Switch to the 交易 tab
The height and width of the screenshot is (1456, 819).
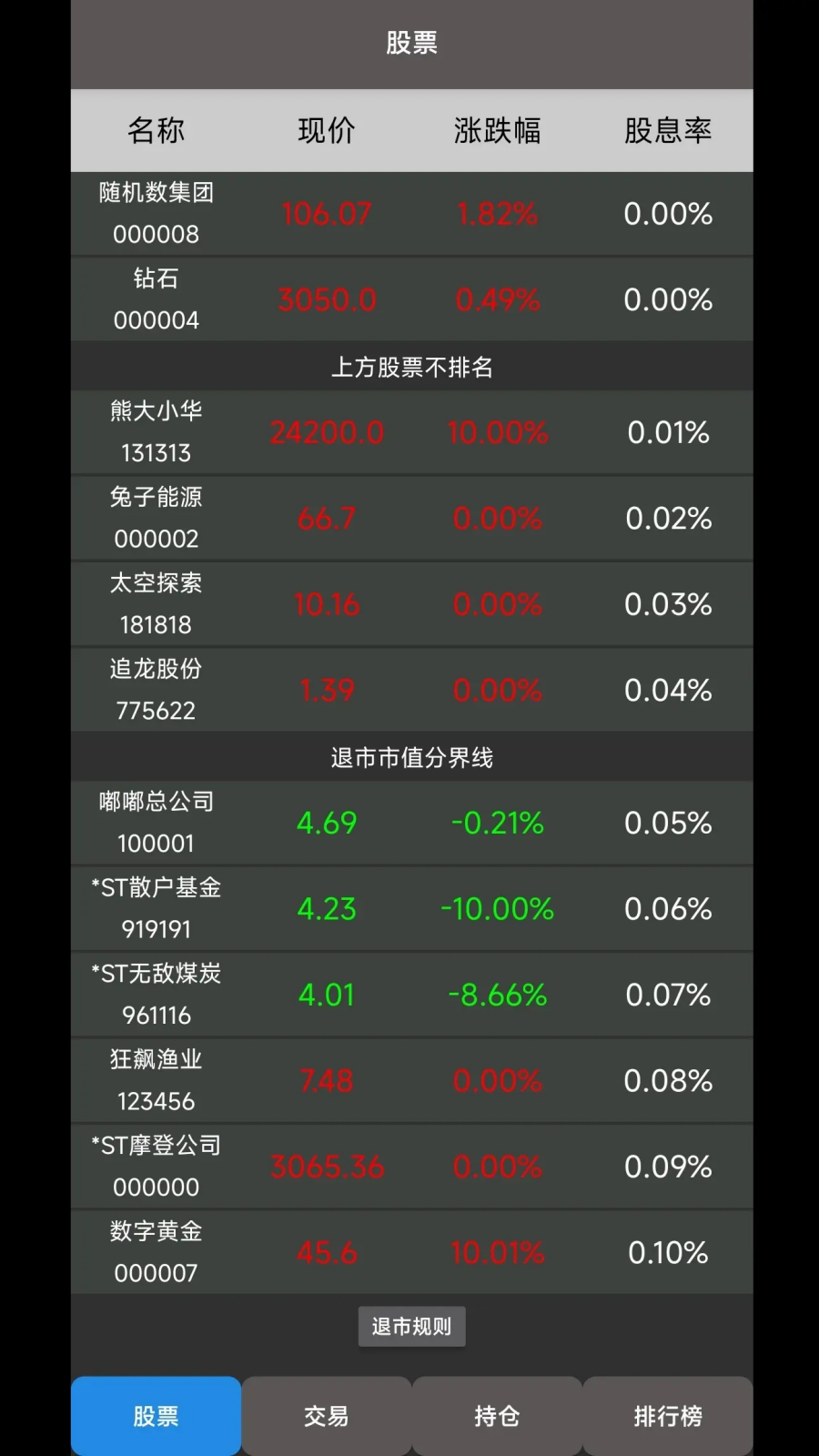click(x=327, y=1415)
